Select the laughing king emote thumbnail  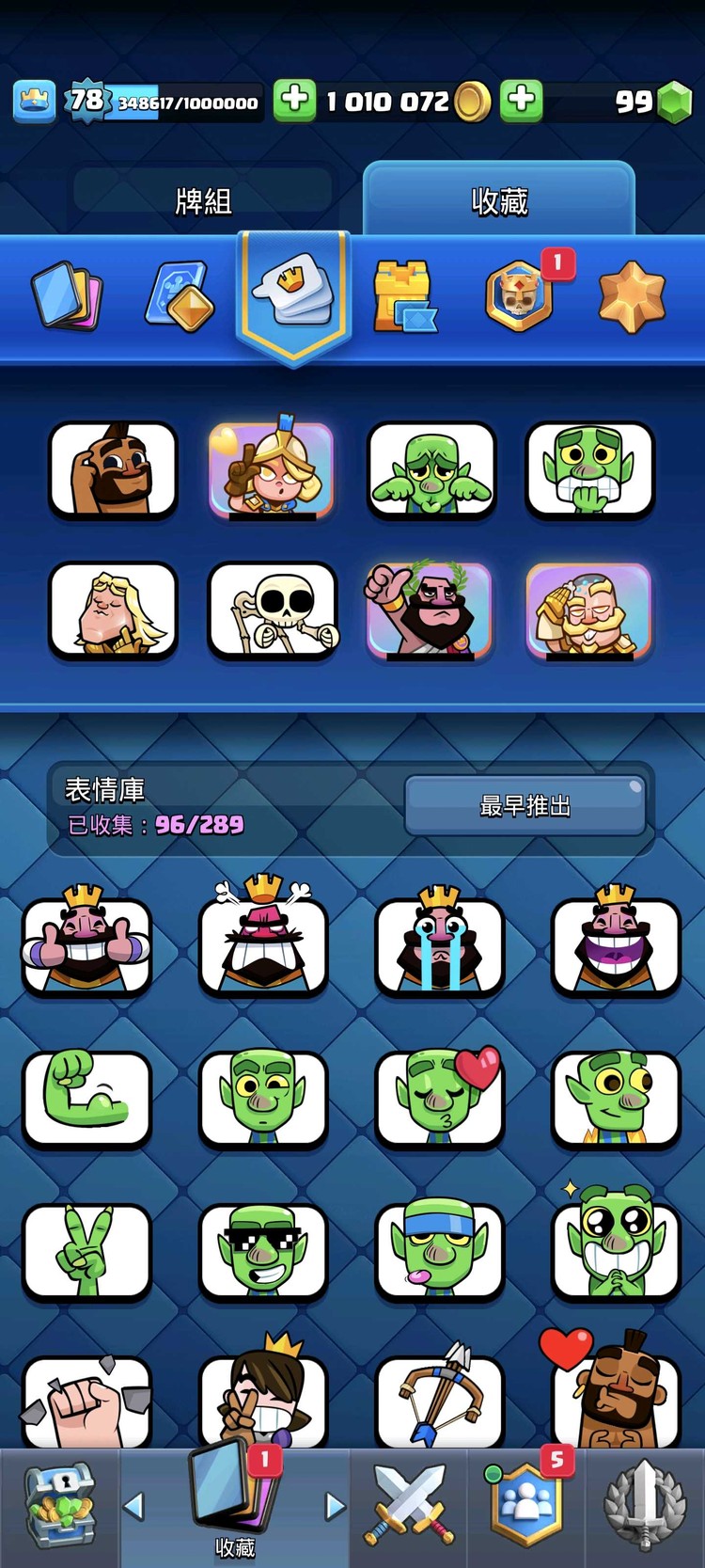point(617,945)
